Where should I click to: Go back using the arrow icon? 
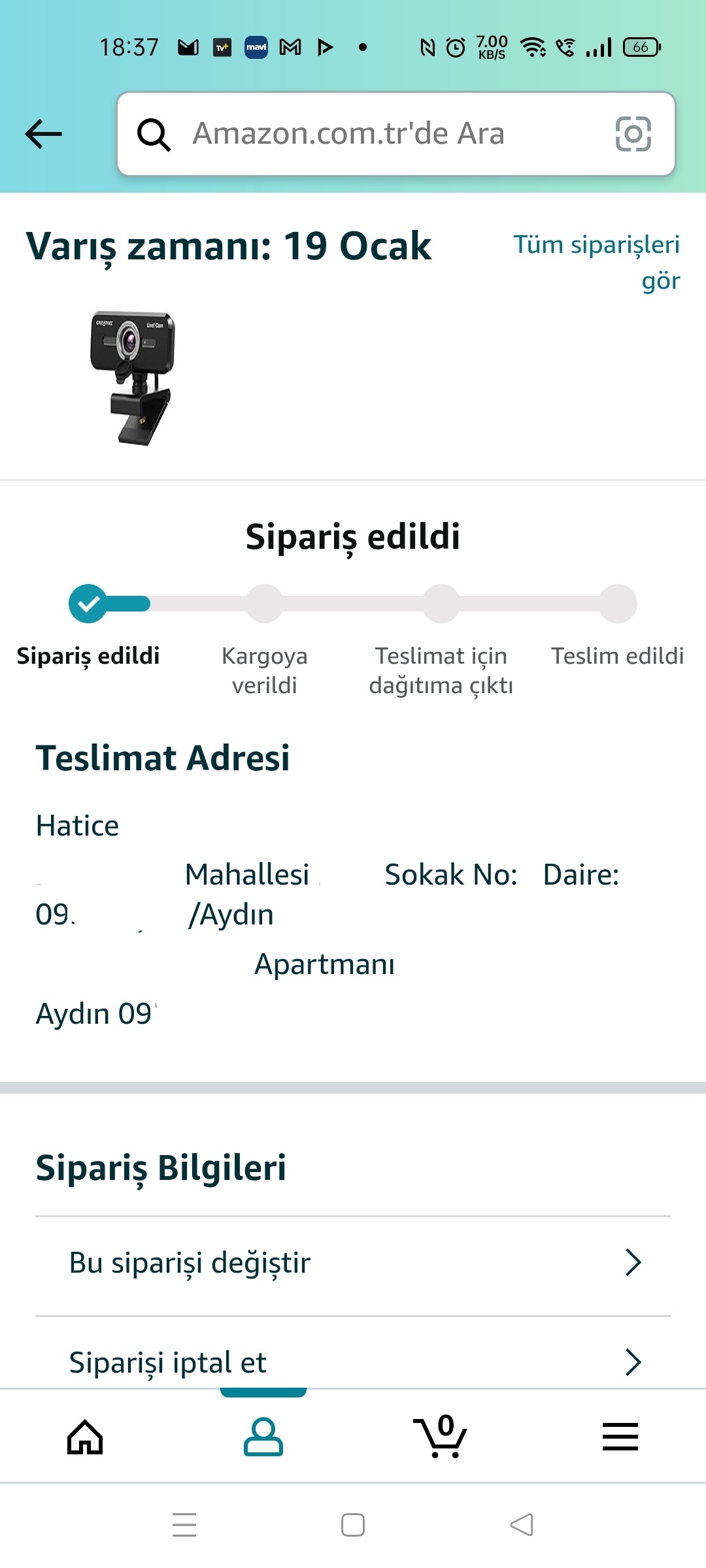click(43, 134)
